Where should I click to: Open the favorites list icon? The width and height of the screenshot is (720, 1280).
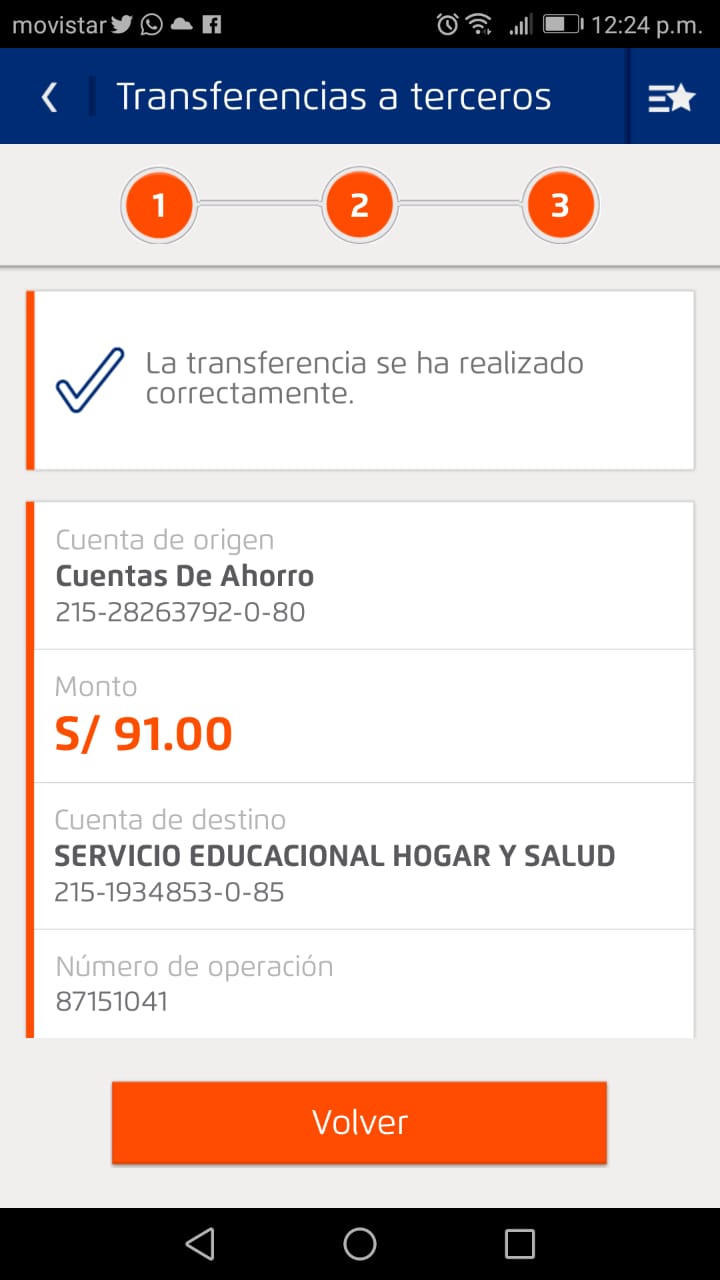click(671, 97)
